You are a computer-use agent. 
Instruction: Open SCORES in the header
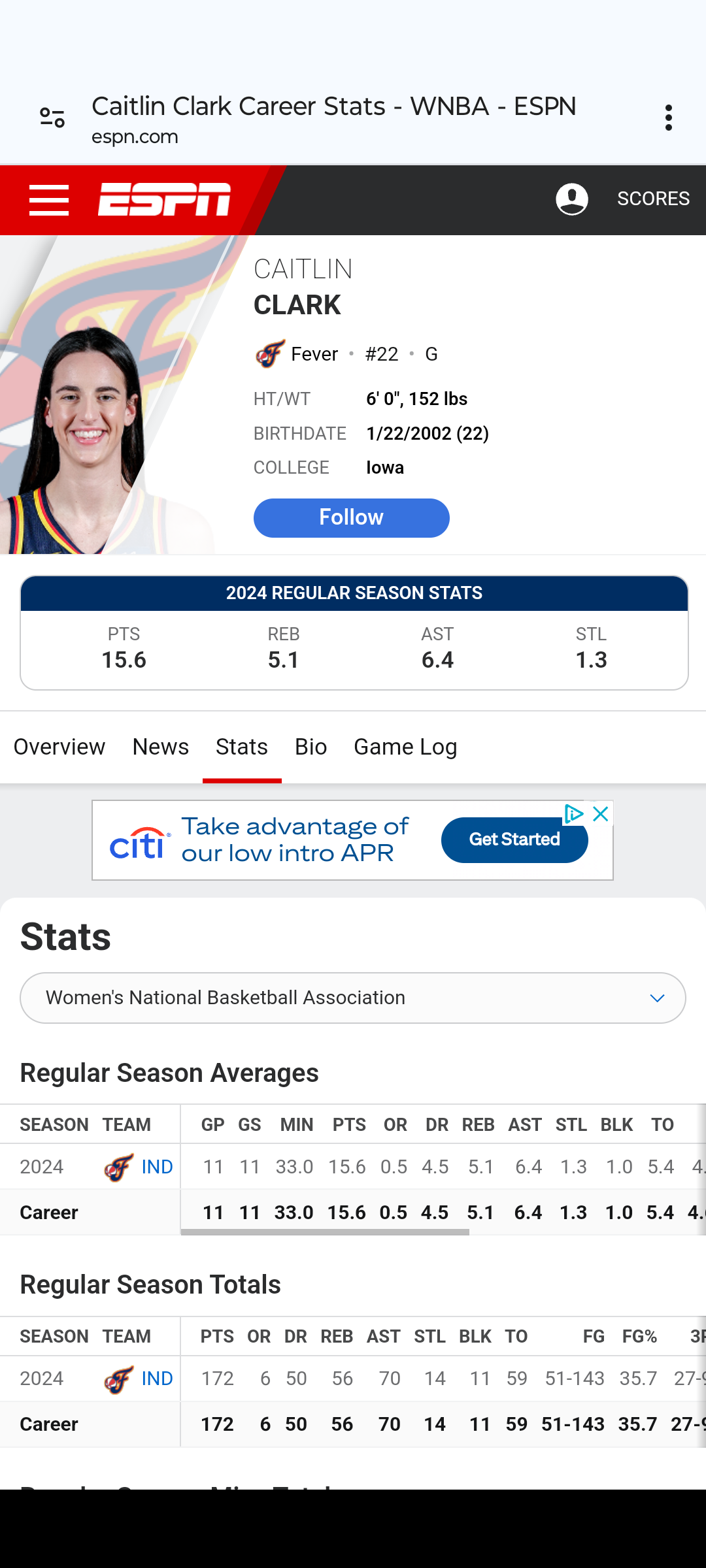pyautogui.click(x=653, y=199)
